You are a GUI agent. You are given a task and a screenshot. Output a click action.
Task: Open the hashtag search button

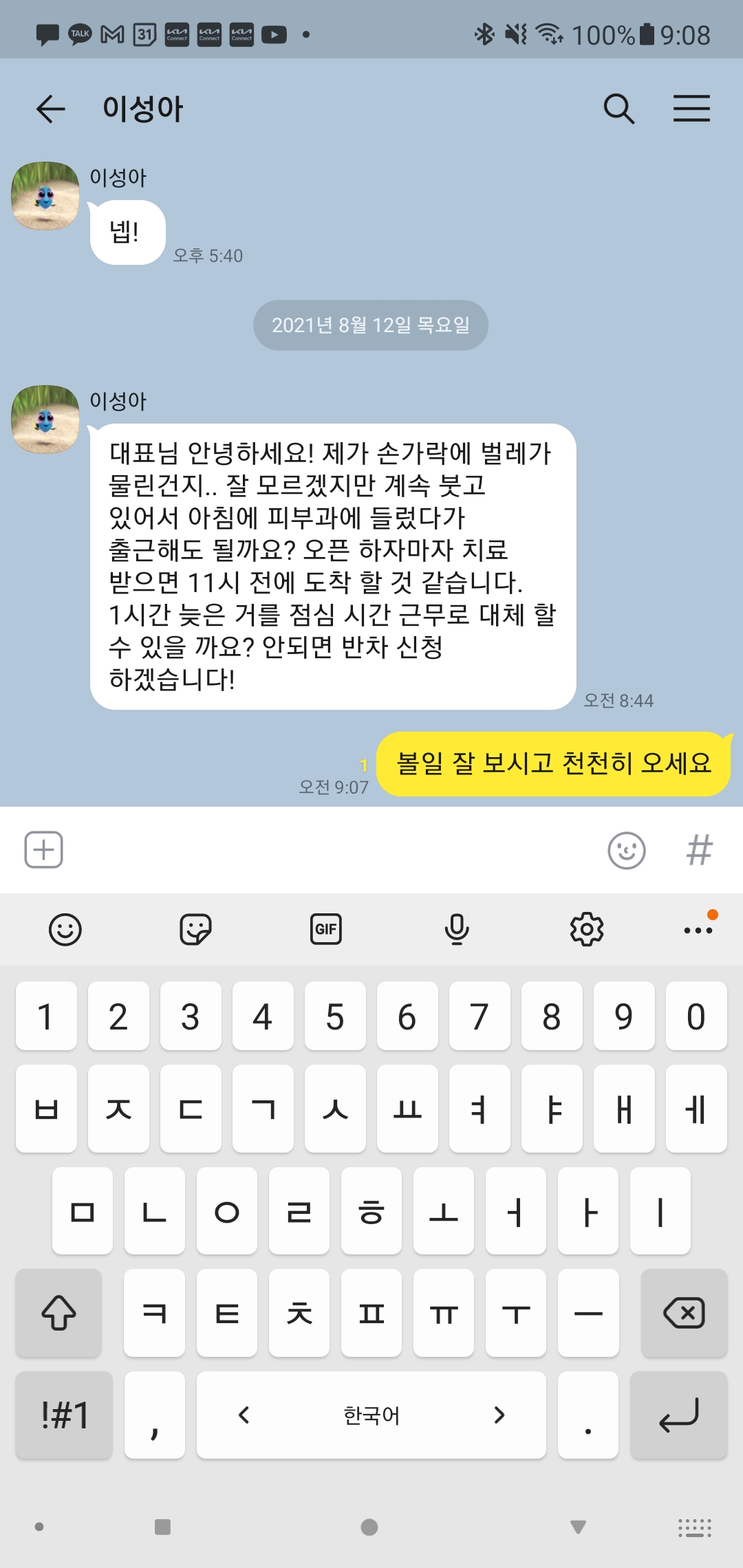click(700, 851)
